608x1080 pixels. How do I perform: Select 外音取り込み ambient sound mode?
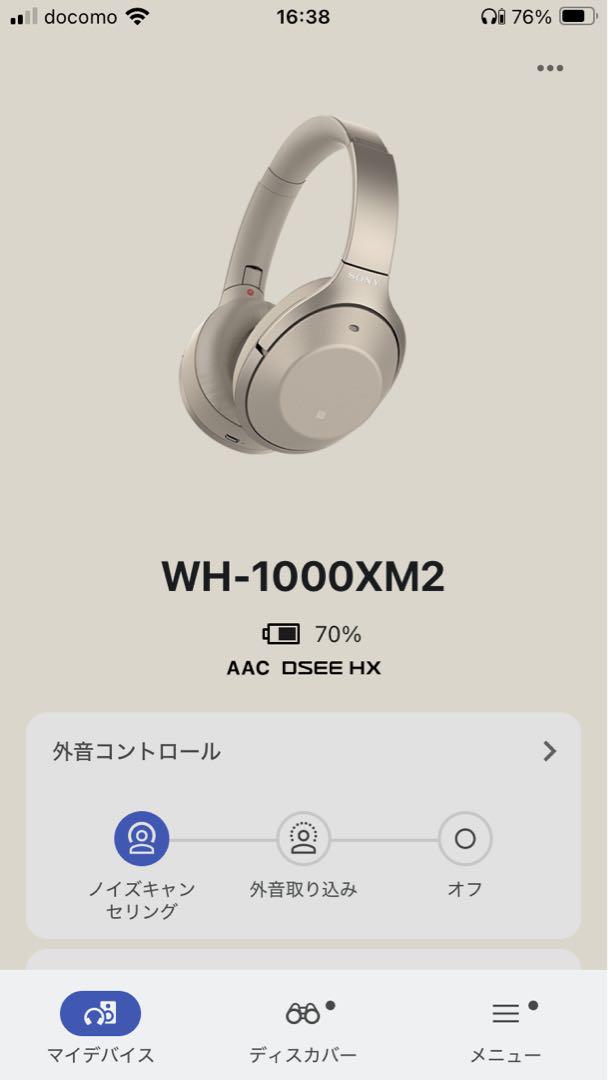point(304,839)
